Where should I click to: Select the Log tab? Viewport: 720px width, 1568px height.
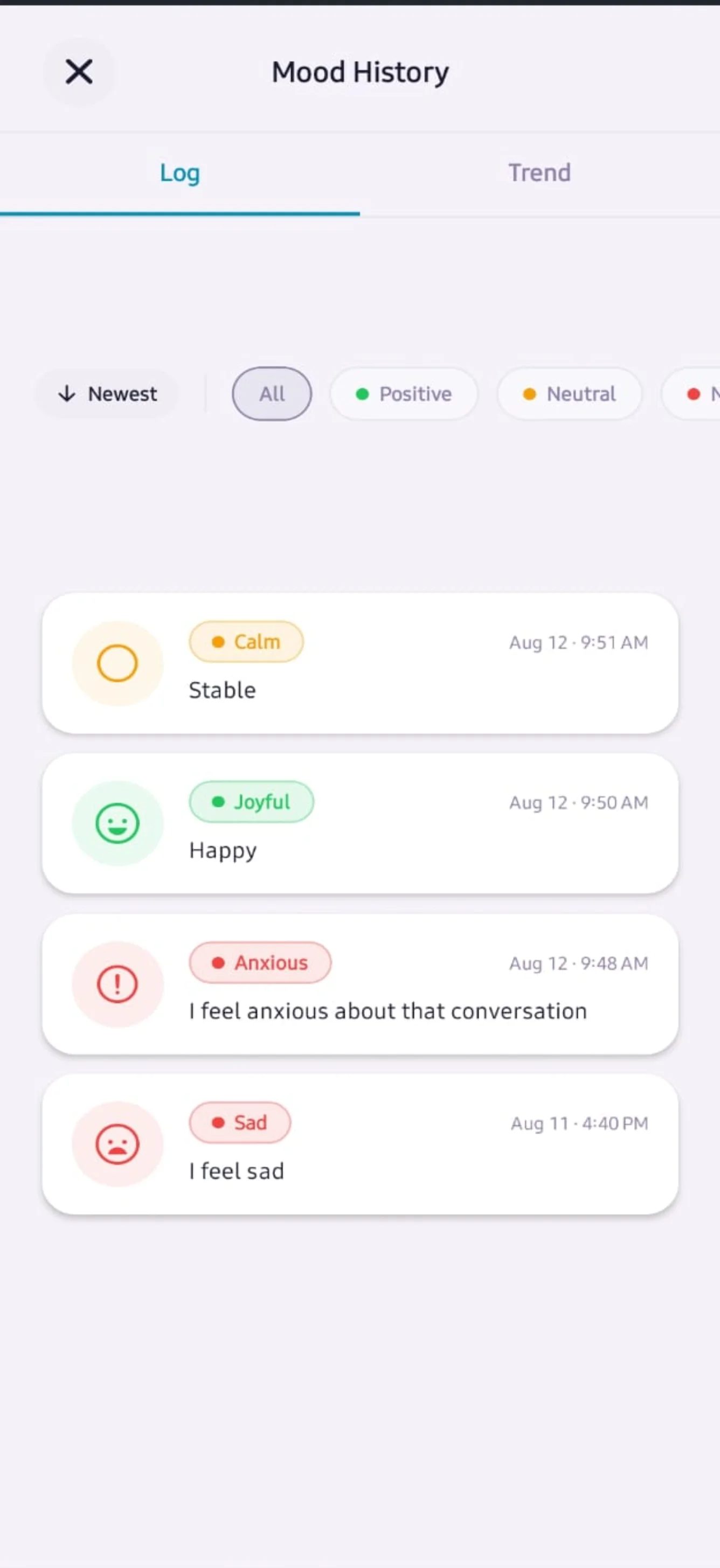coord(179,174)
